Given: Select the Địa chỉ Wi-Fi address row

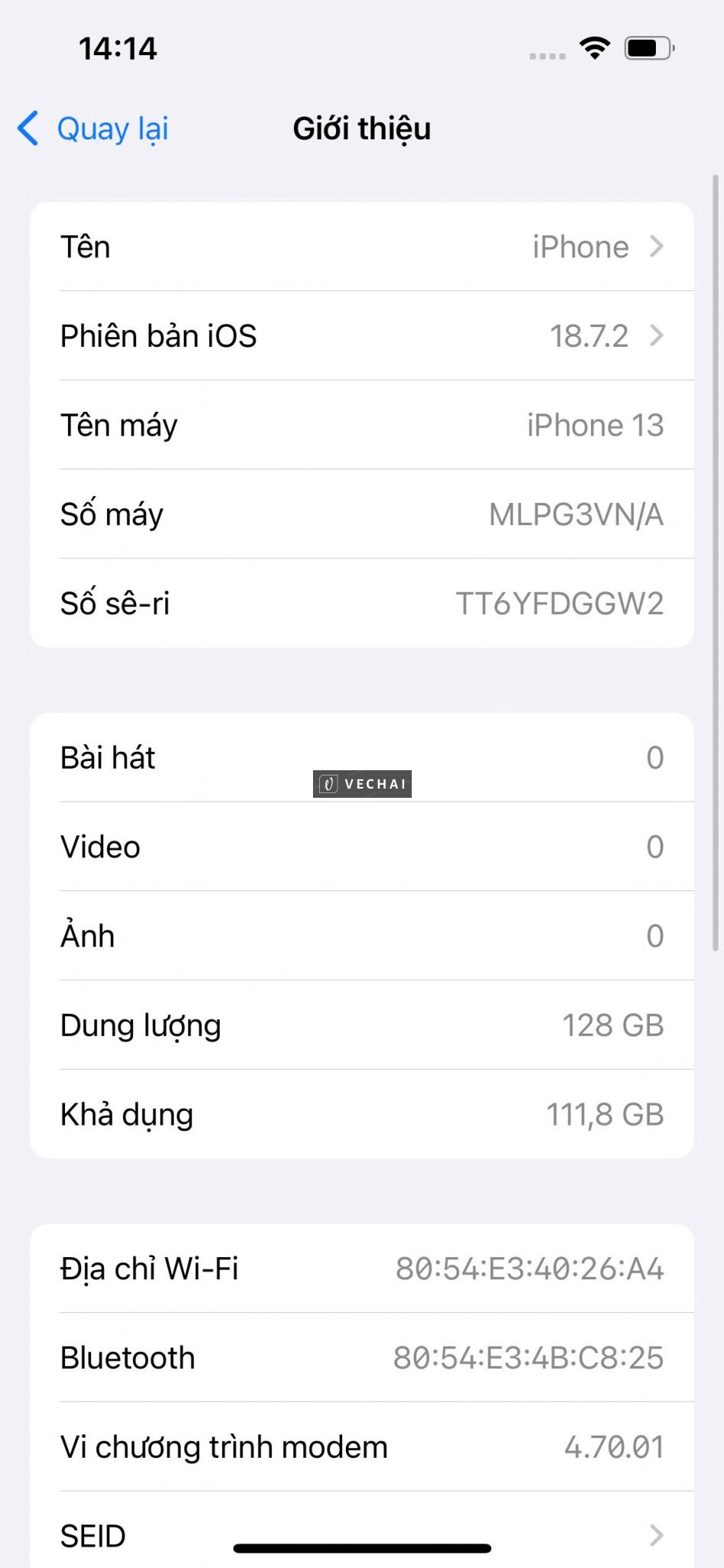Looking at the screenshot, I should tap(362, 1269).
